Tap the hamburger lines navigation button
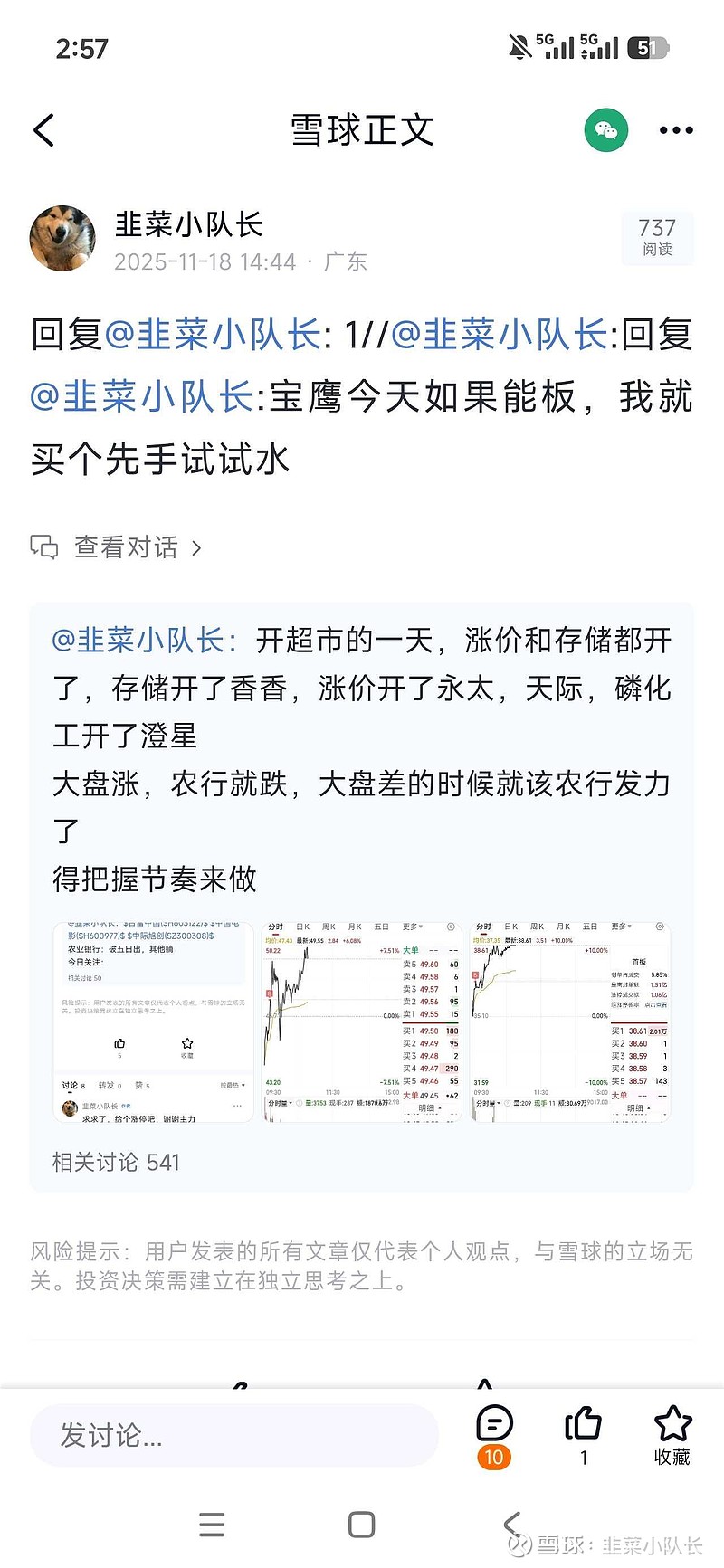This screenshot has height=1568, width=724. pos(212,1523)
